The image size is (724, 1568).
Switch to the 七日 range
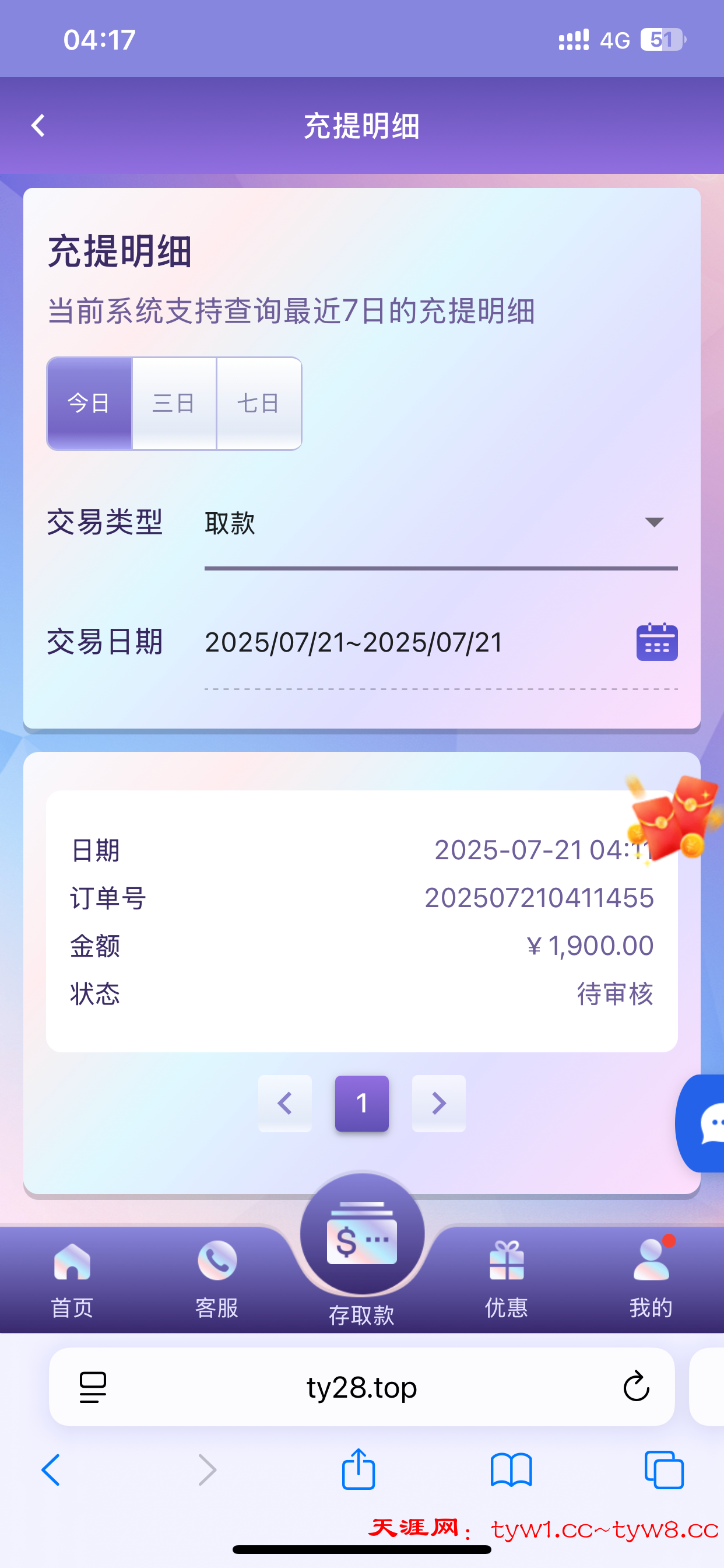[x=259, y=403]
